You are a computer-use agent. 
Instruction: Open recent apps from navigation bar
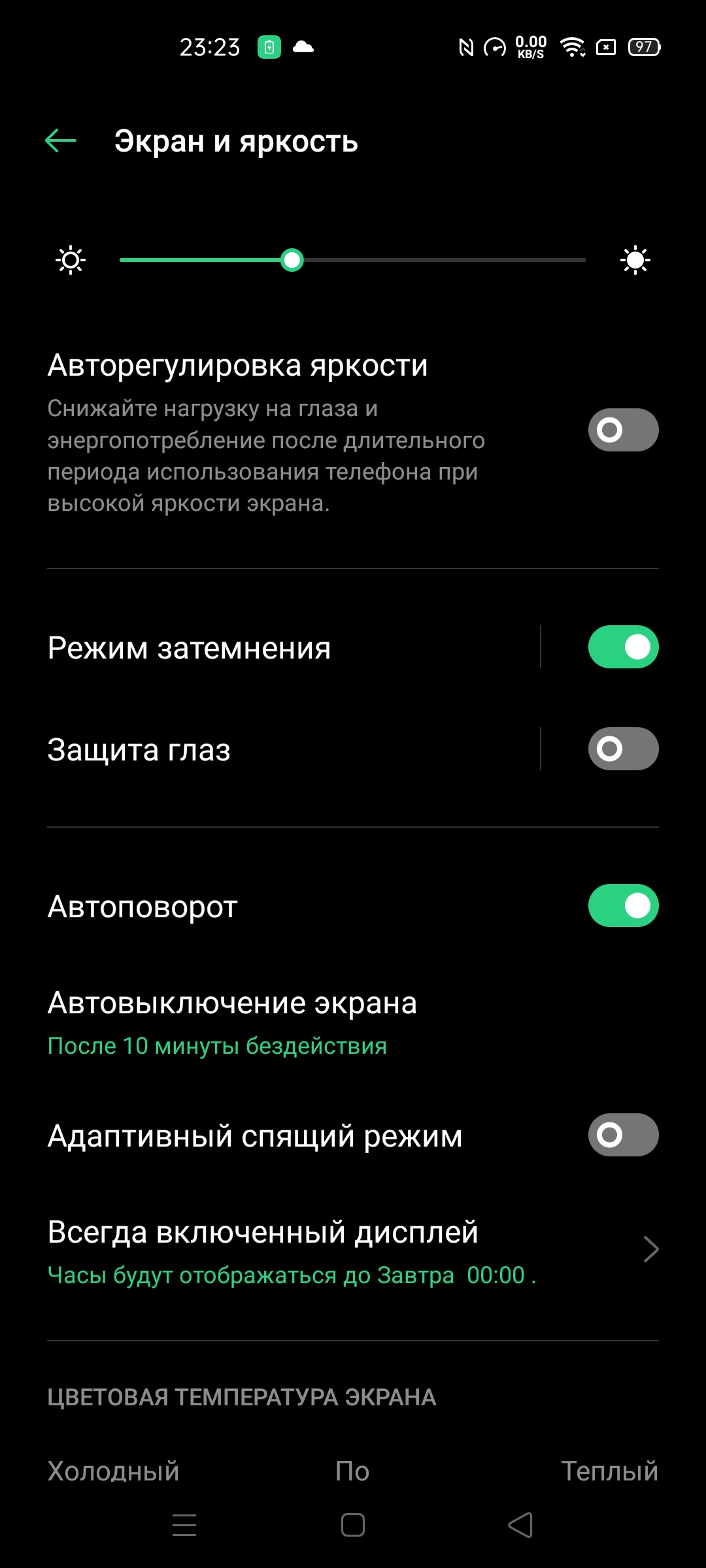click(x=184, y=1525)
